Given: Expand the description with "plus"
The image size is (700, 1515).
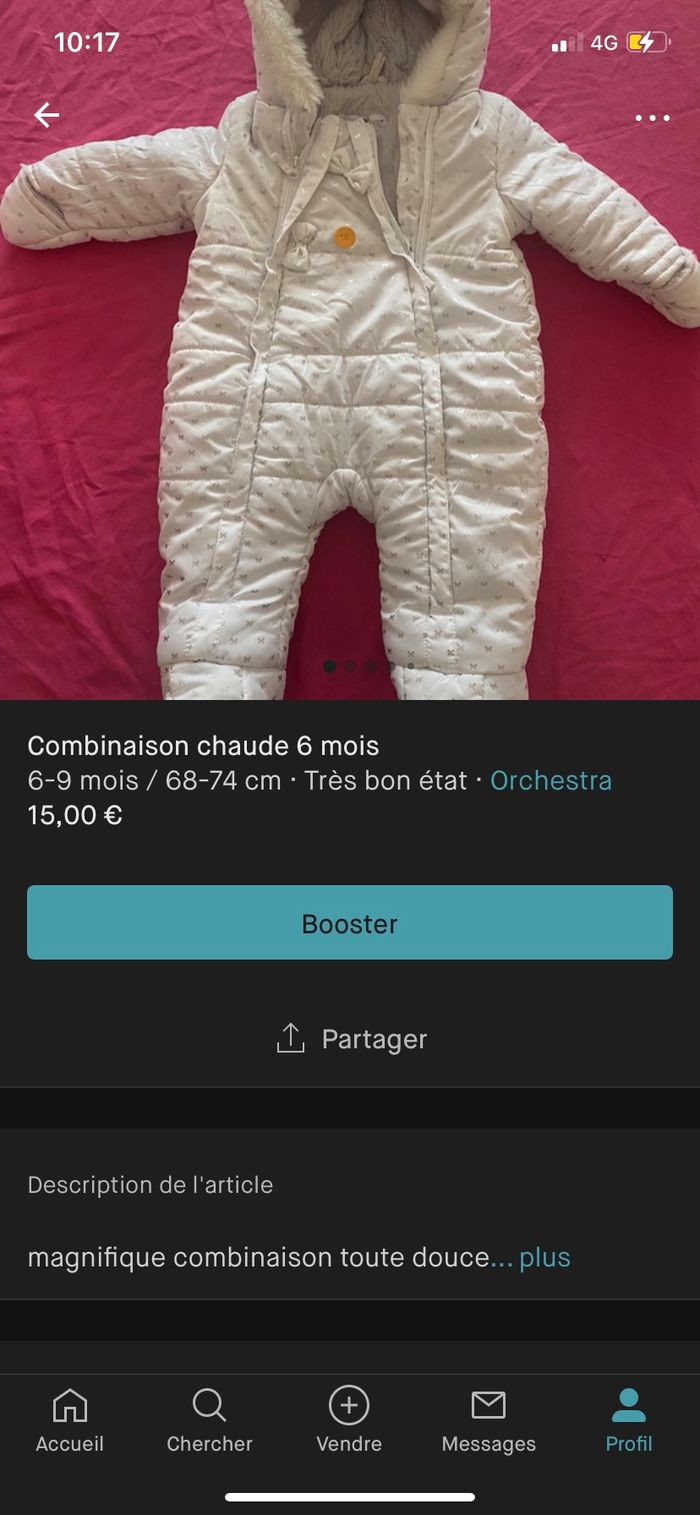Looking at the screenshot, I should (544, 1257).
